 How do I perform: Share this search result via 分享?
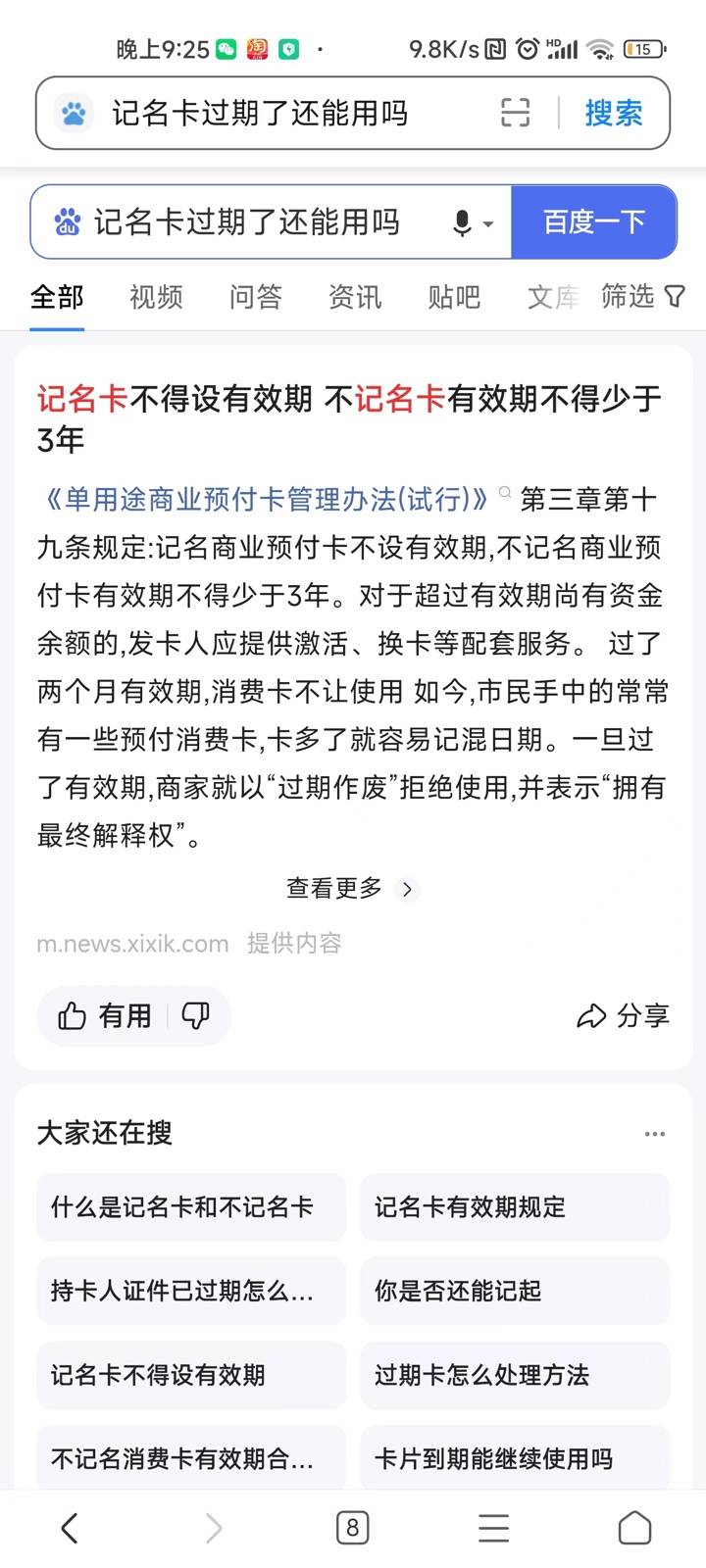click(x=624, y=1016)
